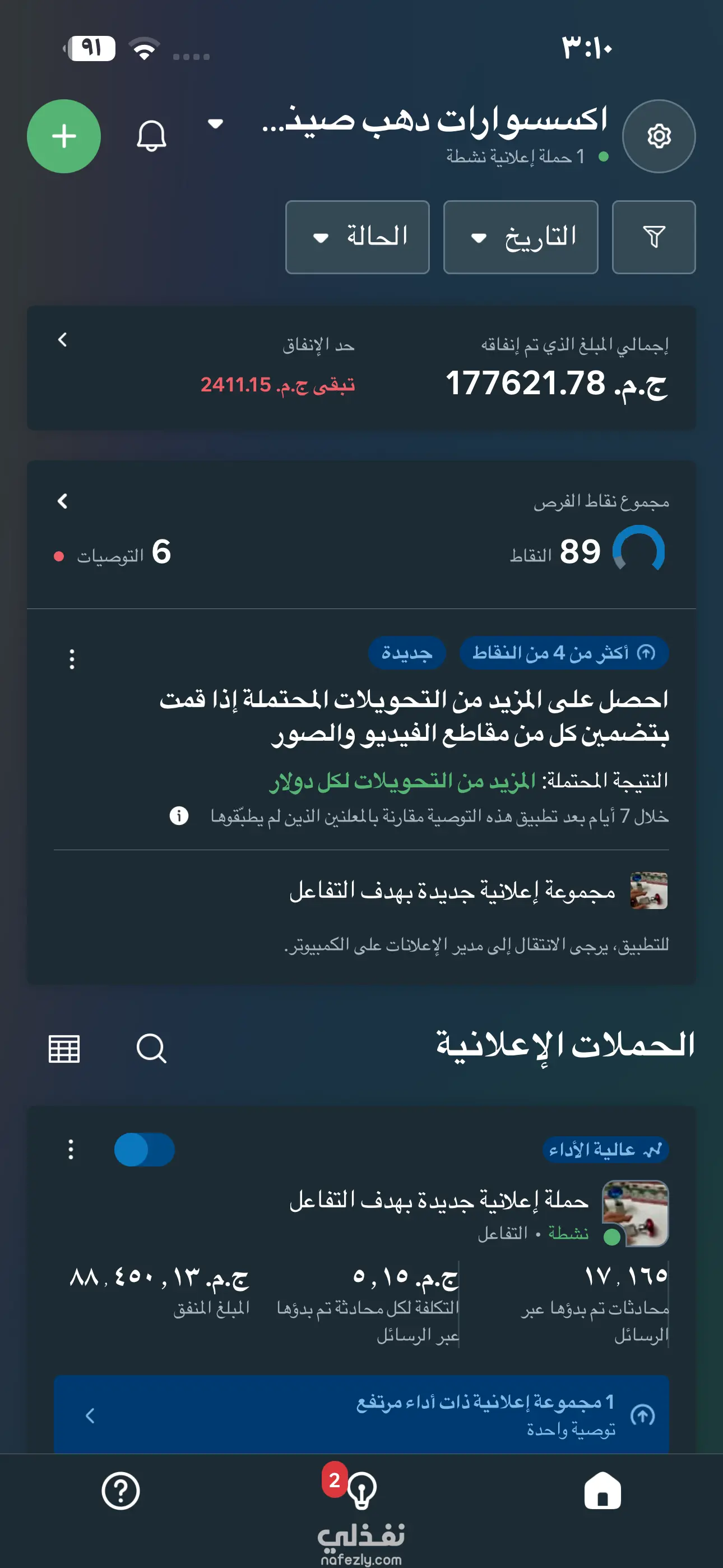
Task: Open the التاريخ date dropdown
Action: pyautogui.click(x=520, y=237)
